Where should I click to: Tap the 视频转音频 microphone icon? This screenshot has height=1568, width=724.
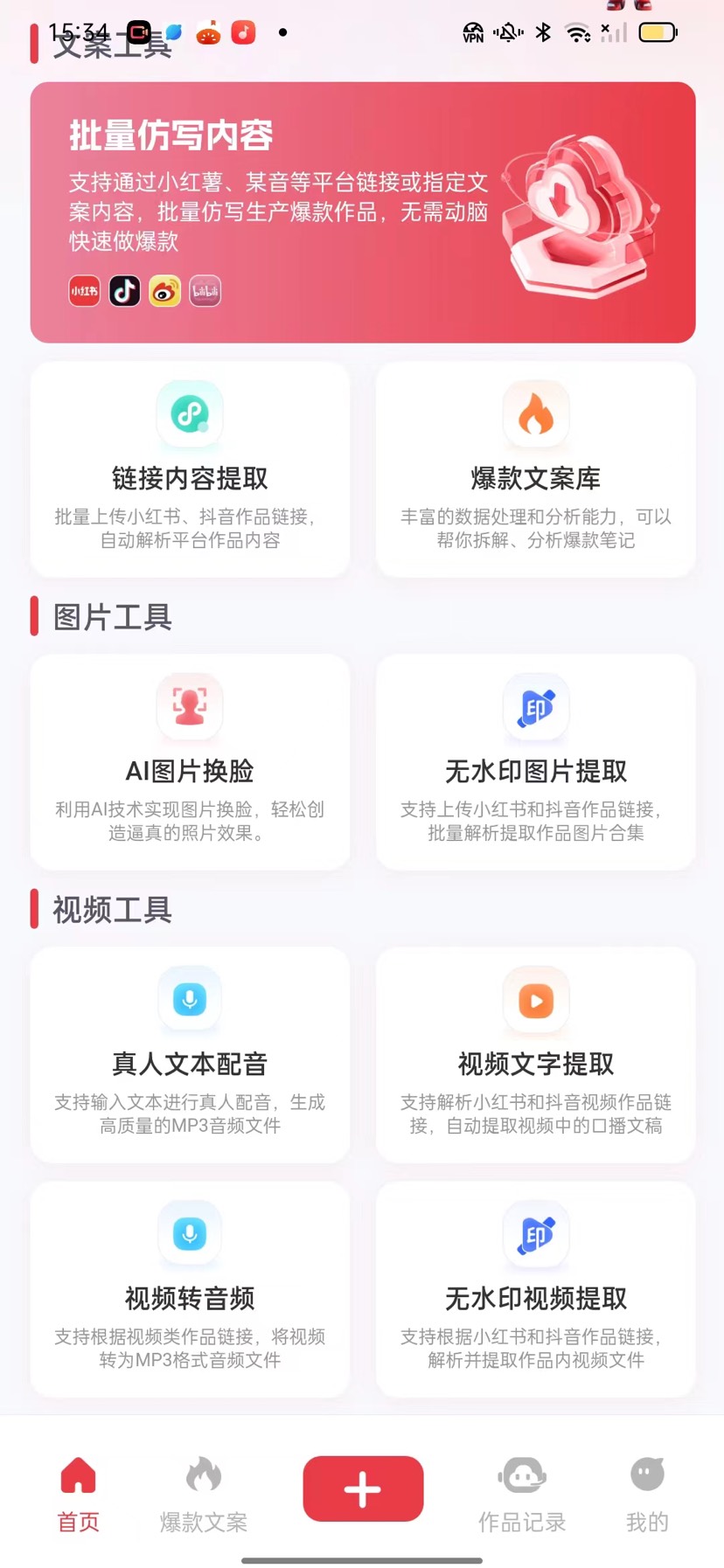point(190,1233)
